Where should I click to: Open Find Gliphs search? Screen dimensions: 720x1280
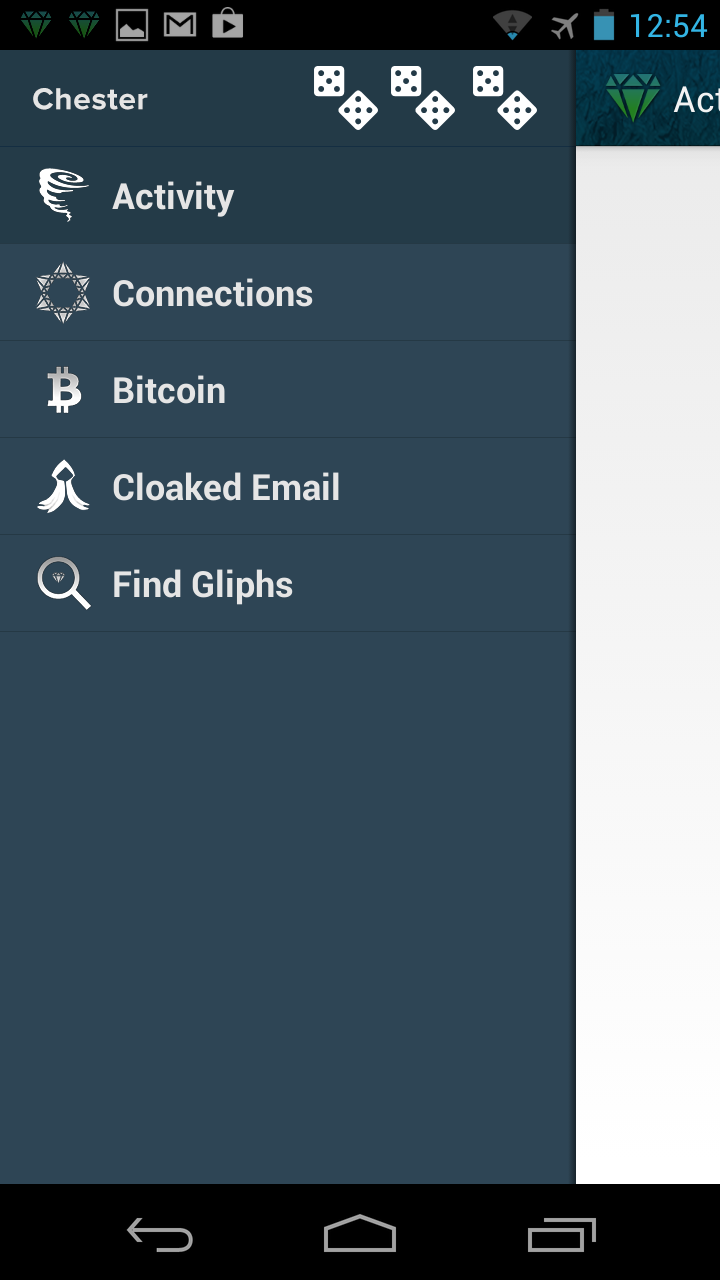(288, 584)
